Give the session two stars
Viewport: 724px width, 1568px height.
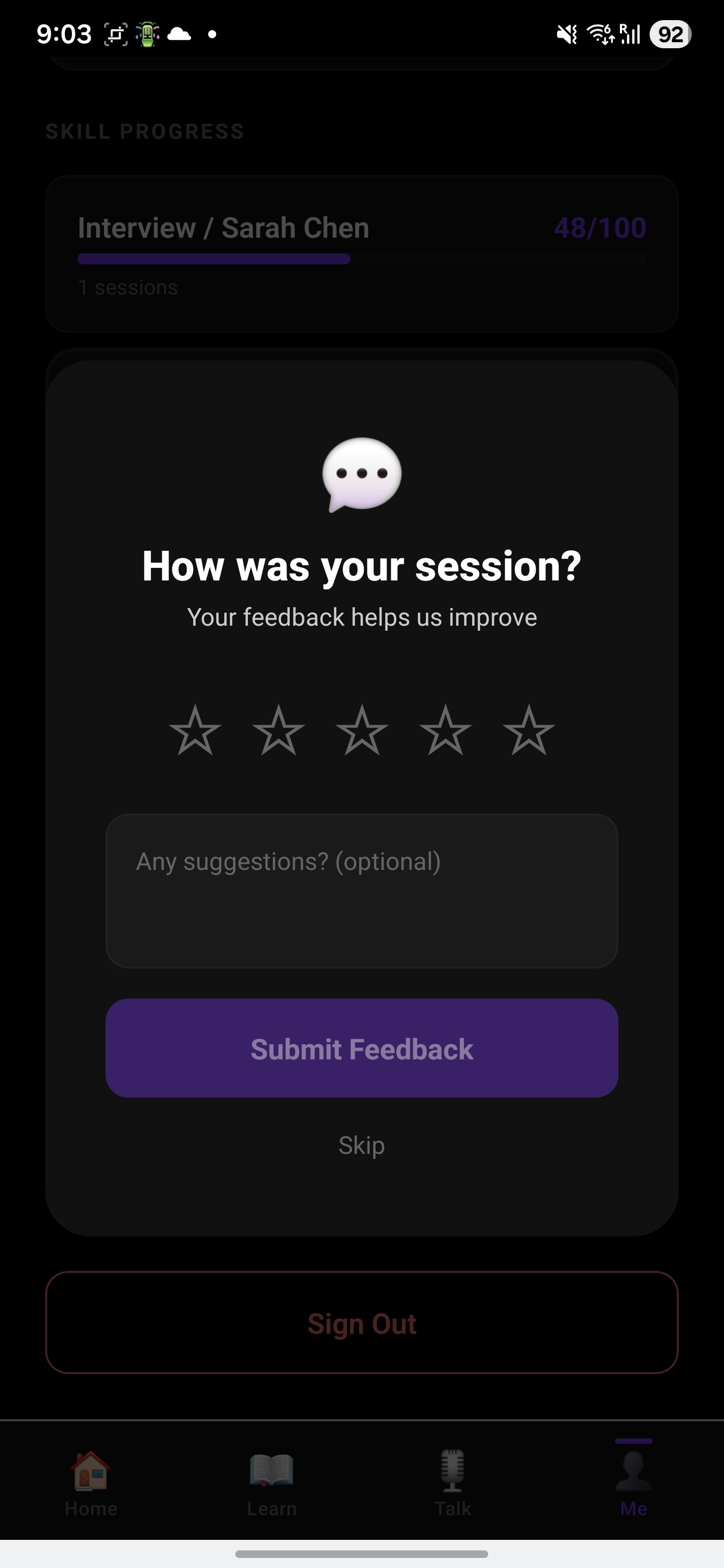click(278, 730)
